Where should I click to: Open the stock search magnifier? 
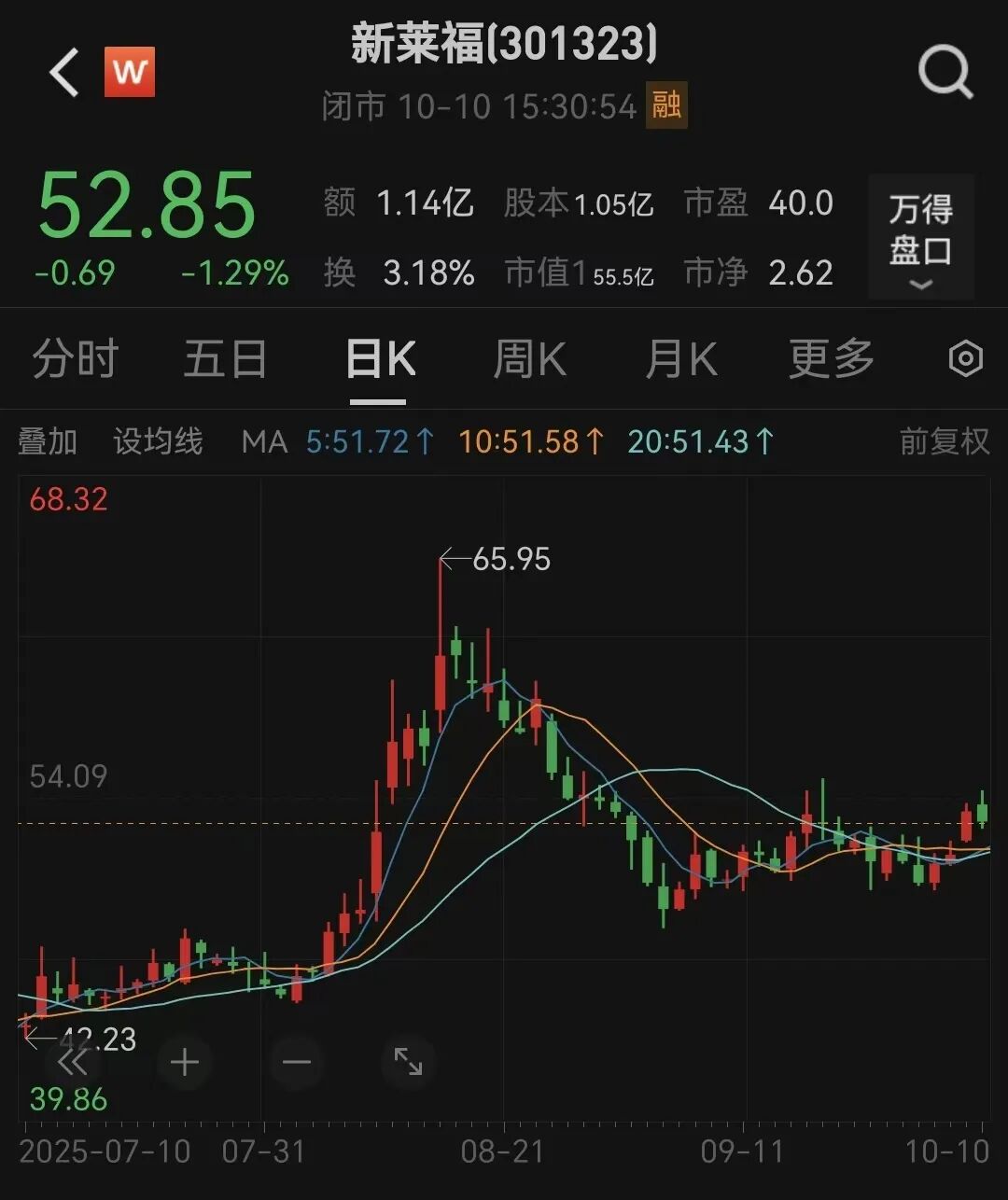[945, 72]
